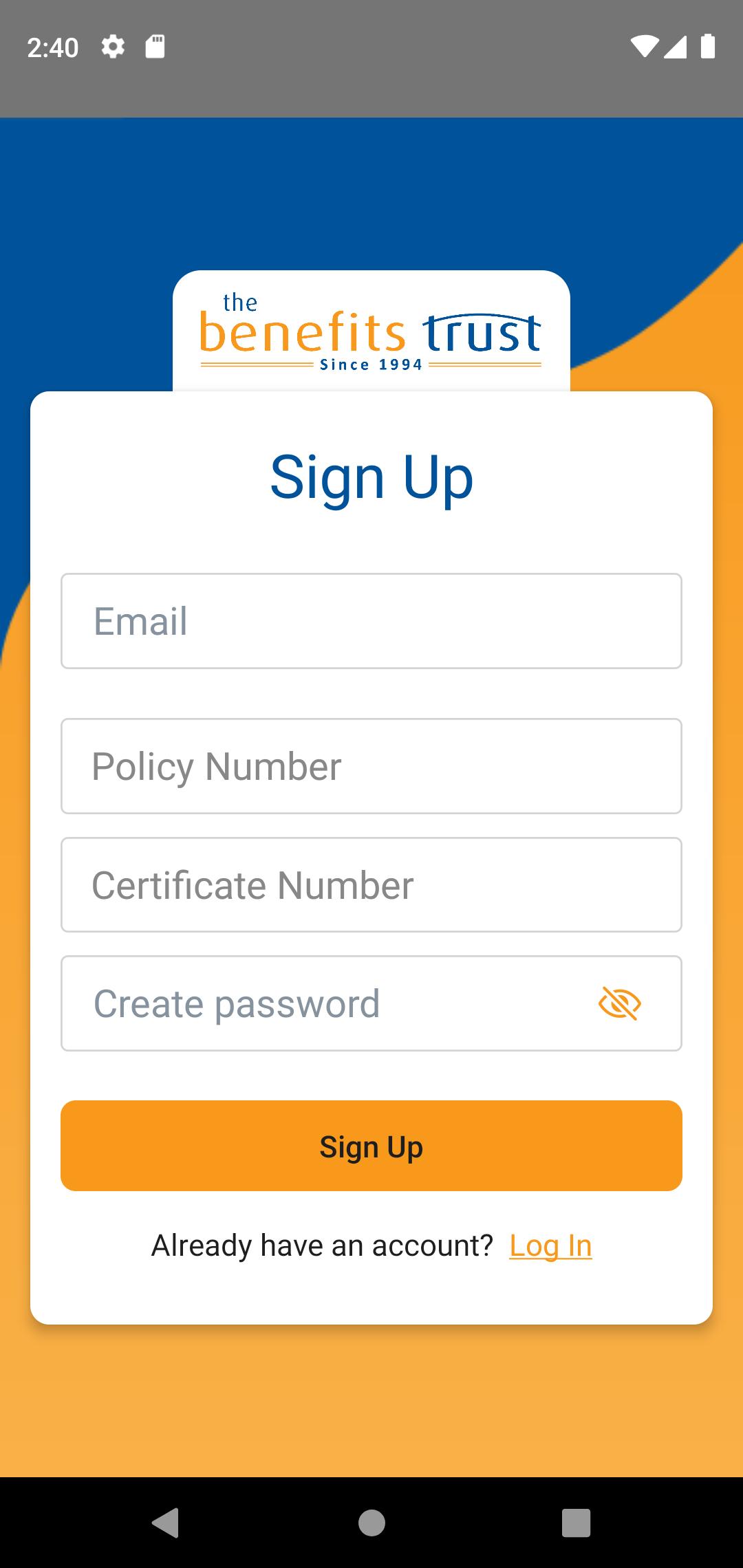Viewport: 743px width, 1568px height.
Task: Focus the Policy Number field
Action: pos(371,766)
